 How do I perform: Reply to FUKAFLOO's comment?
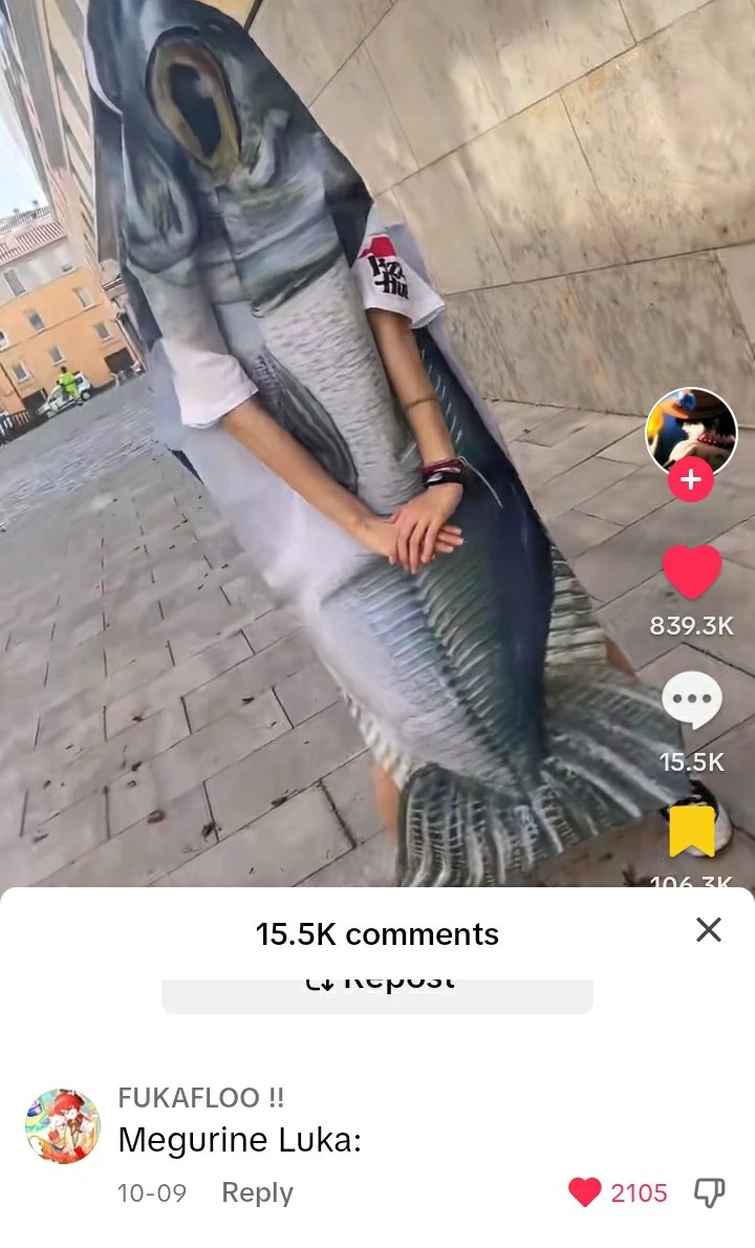pyautogui.click(x=257, y=1192)
